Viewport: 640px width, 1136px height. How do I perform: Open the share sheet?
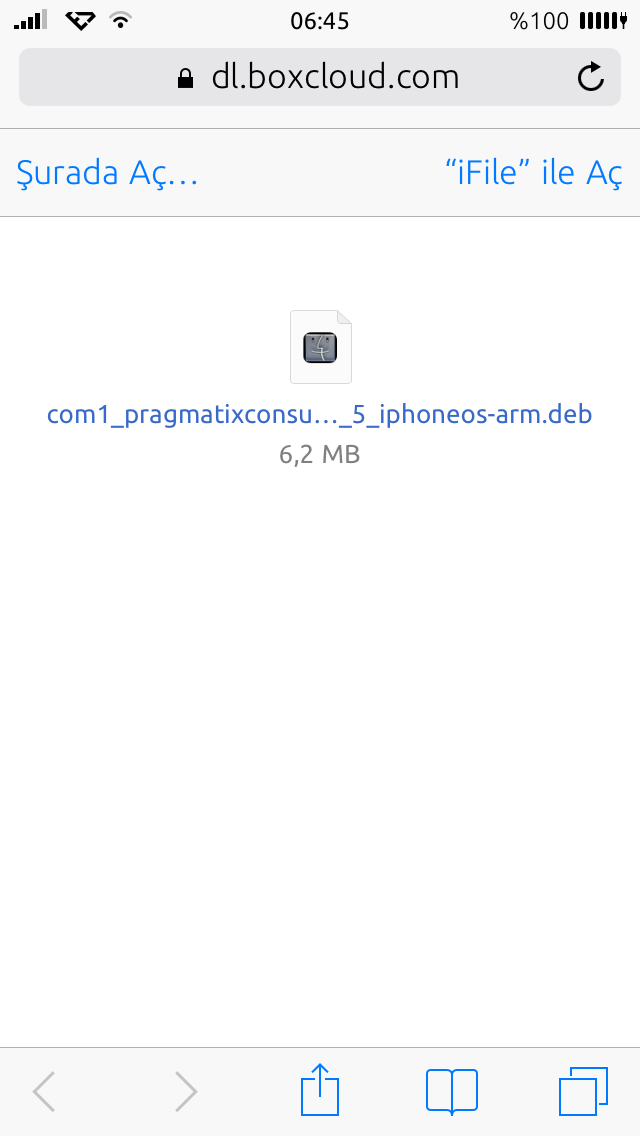coord(320,1089)
